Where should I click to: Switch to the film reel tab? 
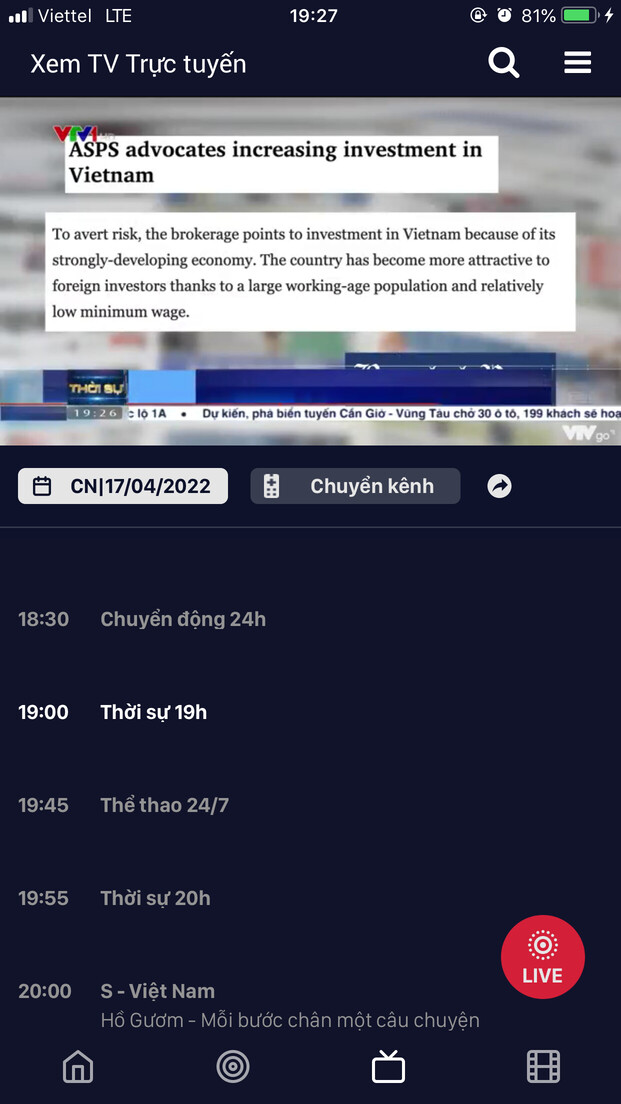(543, 1067)
